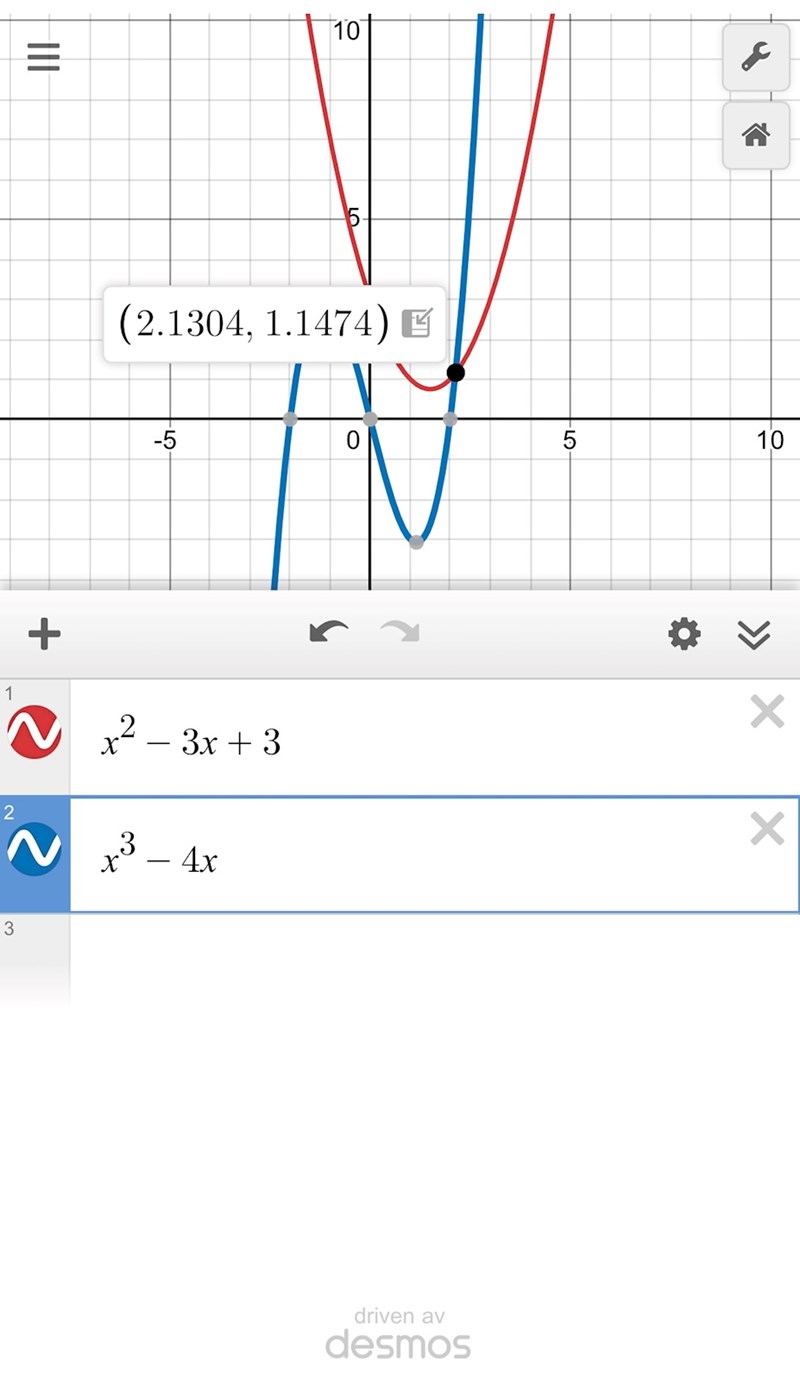Redo the last undone action
Viewport: 800px width, 1381px height.
point(400,633)
